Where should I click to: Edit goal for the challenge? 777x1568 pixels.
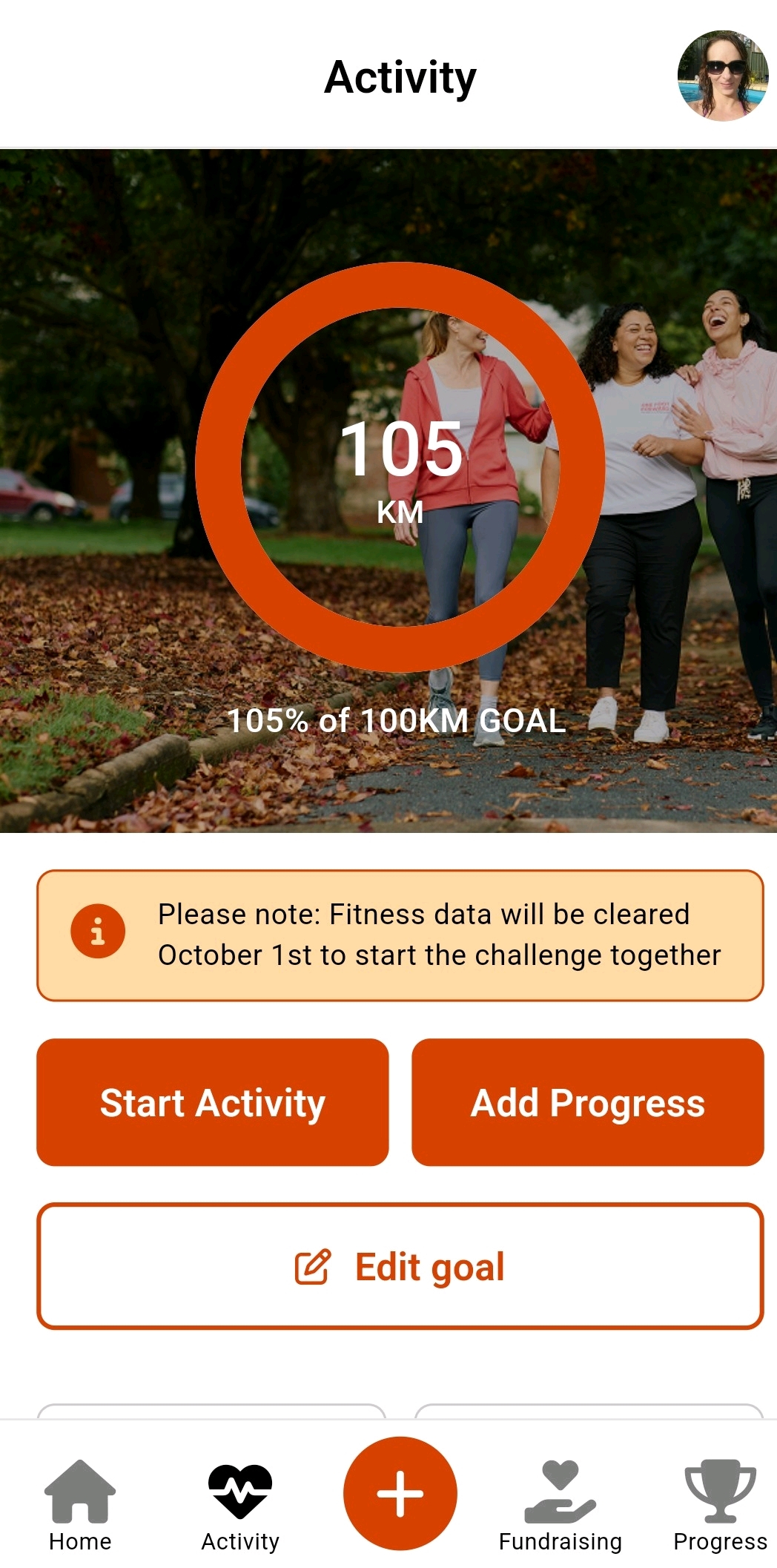point(400,1266)
